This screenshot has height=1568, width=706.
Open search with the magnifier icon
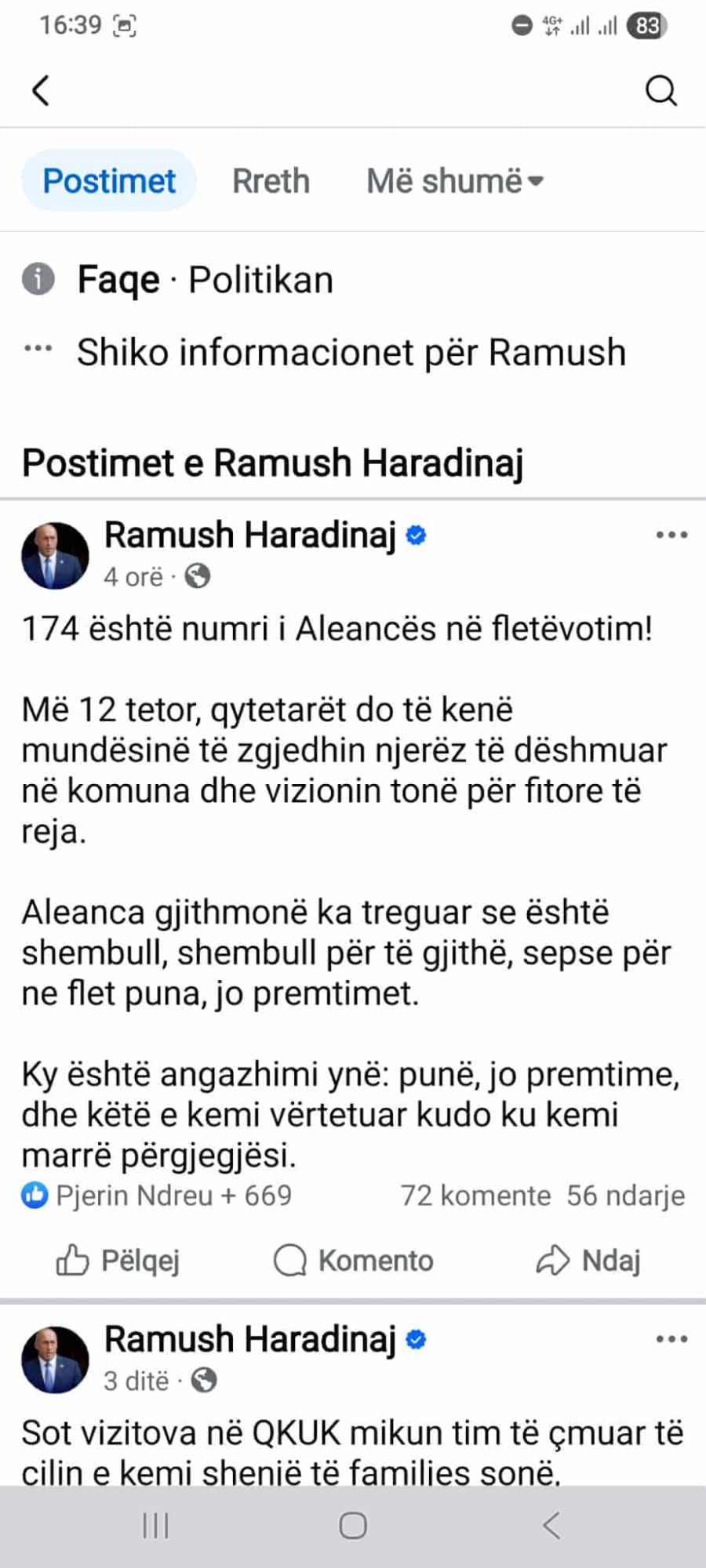661,90
